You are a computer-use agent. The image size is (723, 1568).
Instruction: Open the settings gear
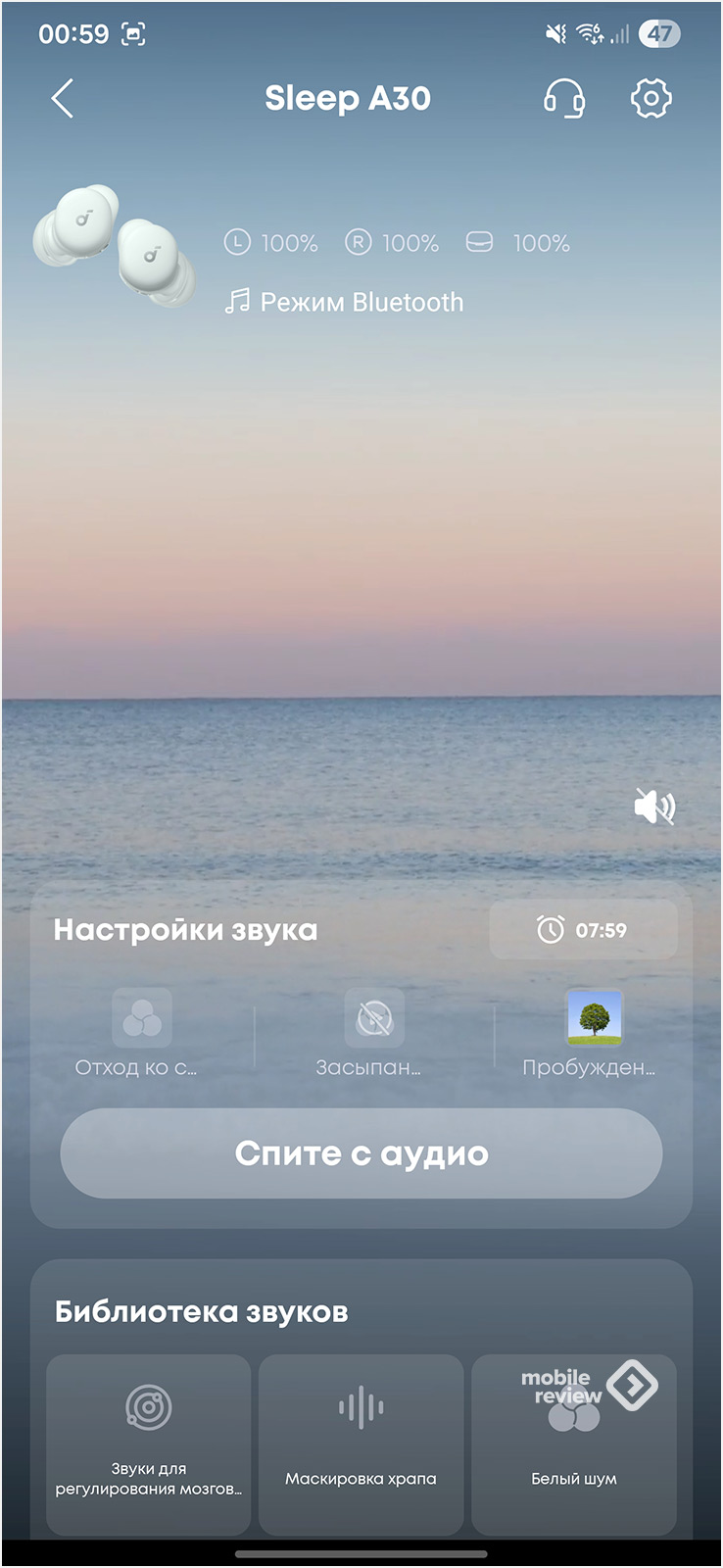(x=651, y=99)
